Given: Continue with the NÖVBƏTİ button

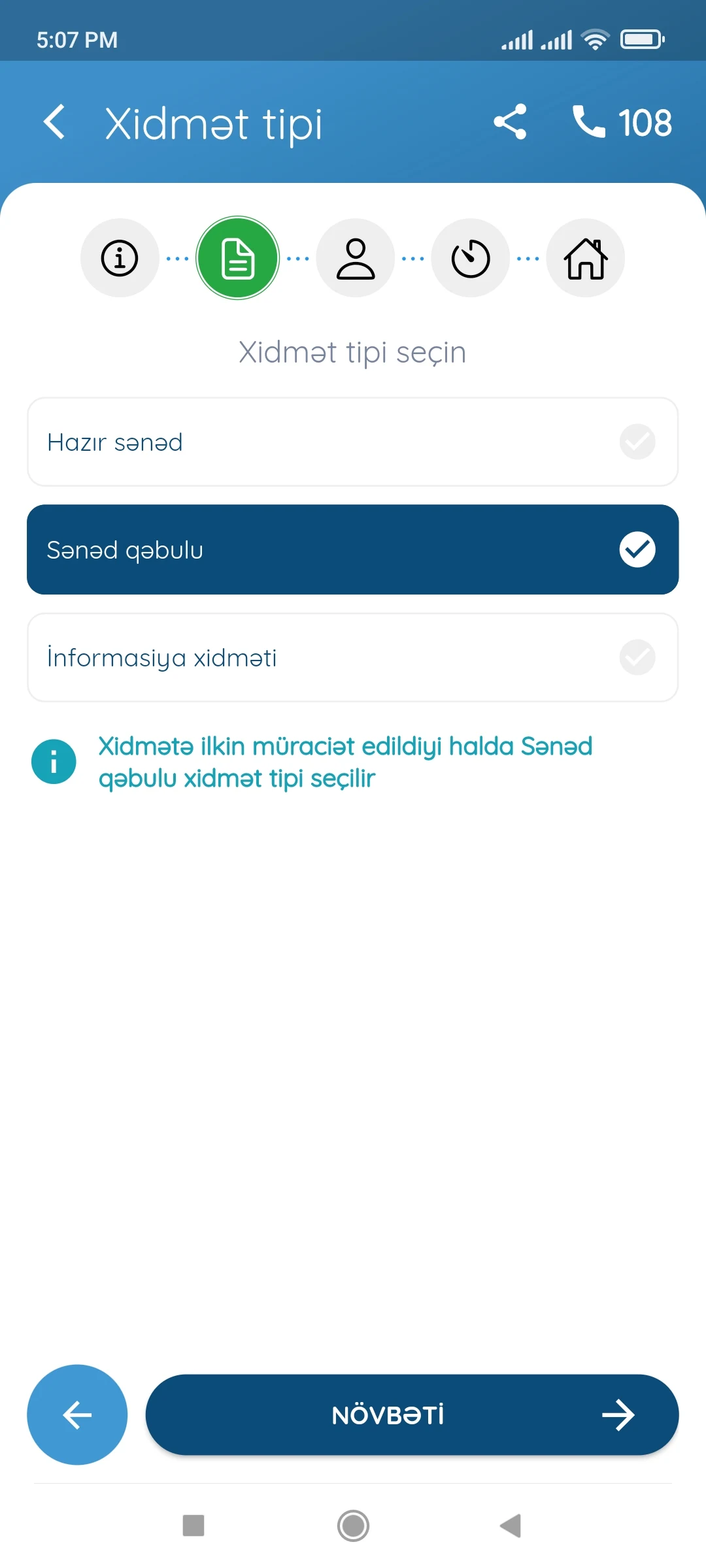Looking at the screenshot, I should coord(412,1414).
